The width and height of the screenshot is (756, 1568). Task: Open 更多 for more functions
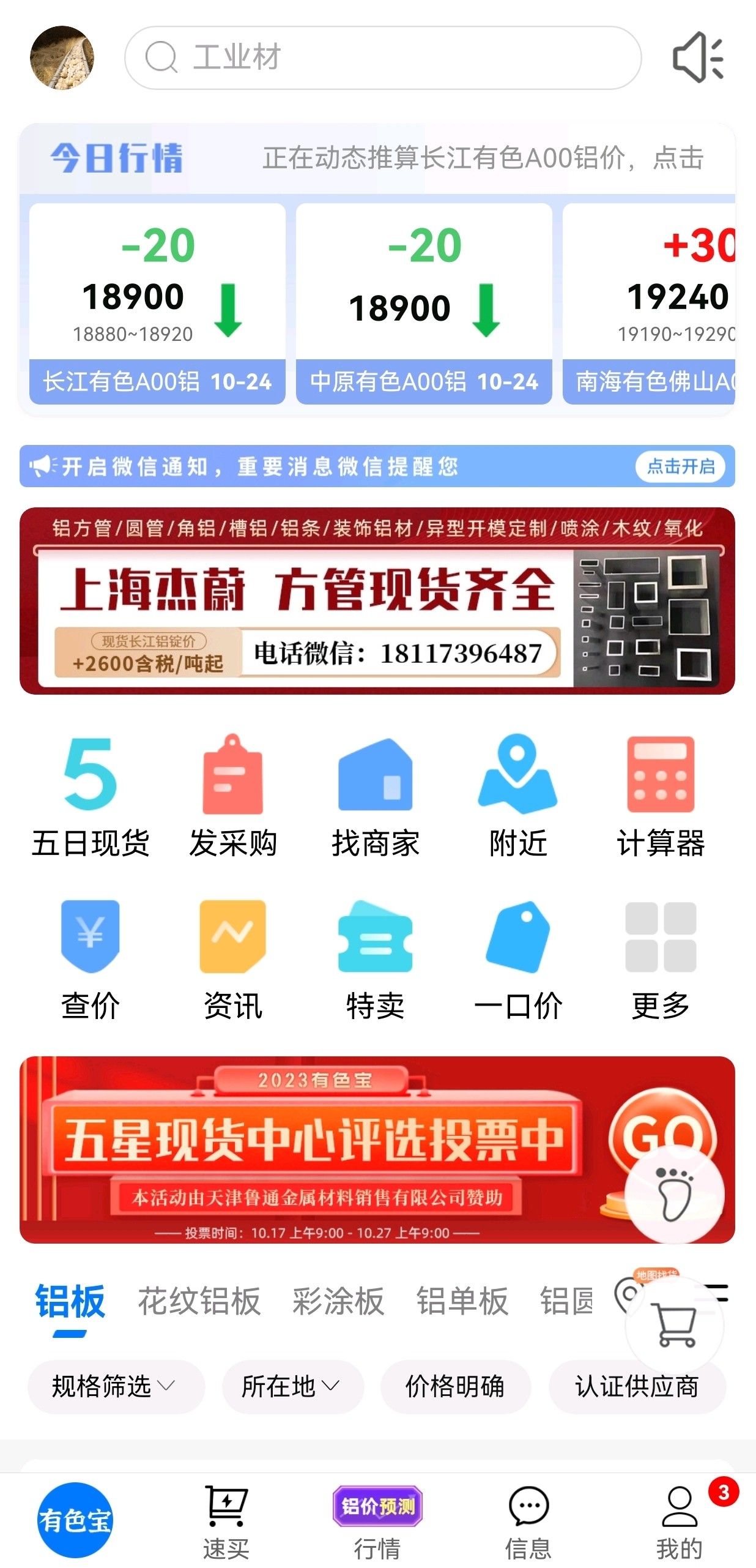(660, 958)
